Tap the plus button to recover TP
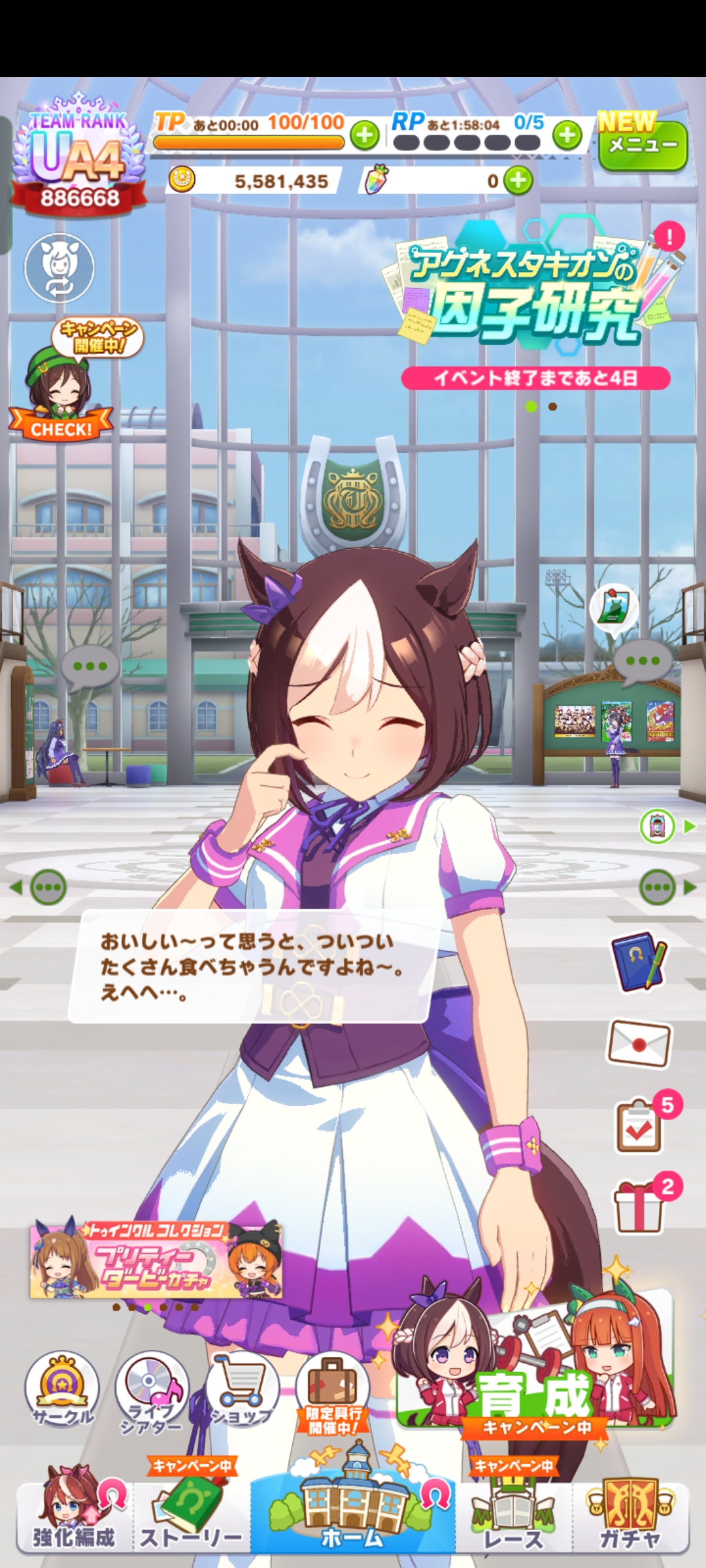The image size is (706, 1568). [365, 135]
